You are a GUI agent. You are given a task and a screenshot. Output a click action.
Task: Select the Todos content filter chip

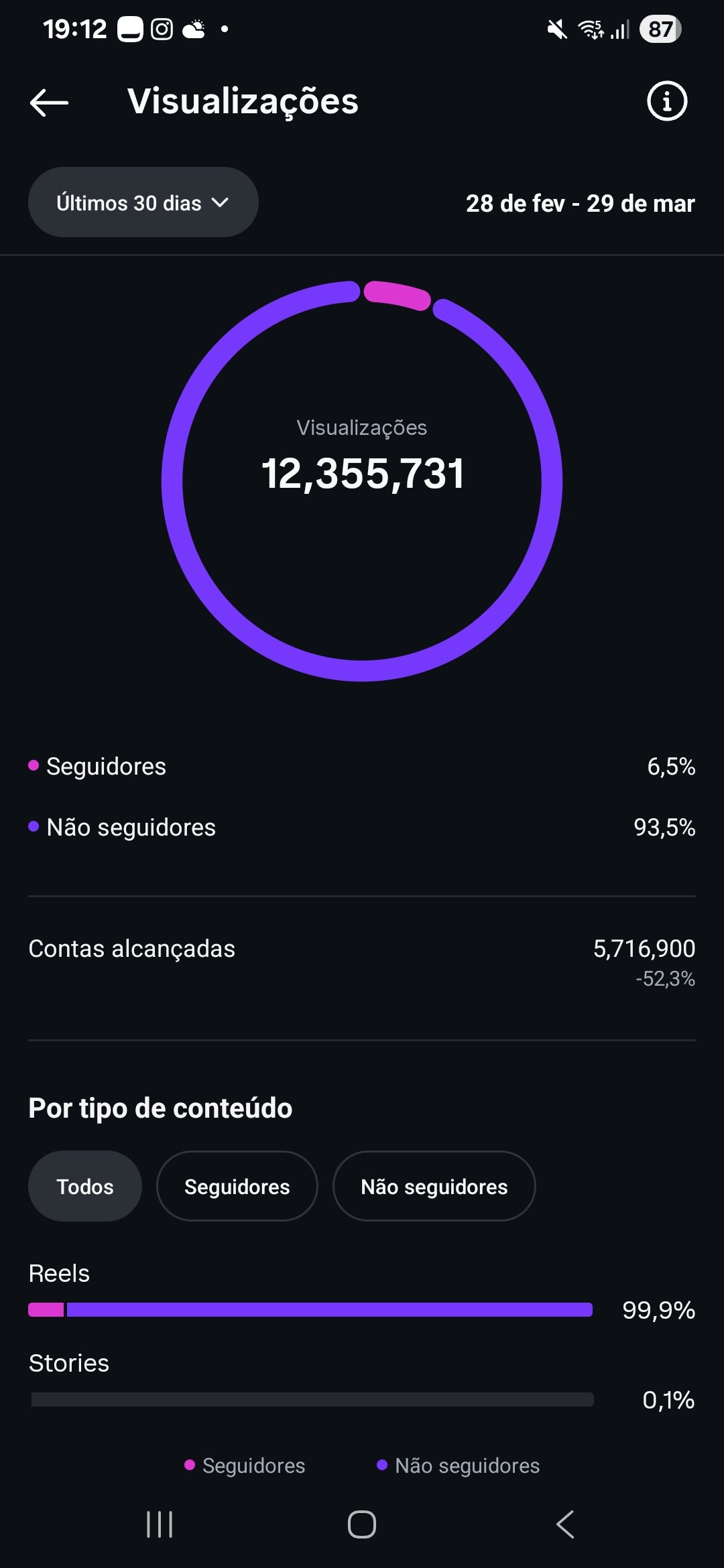tap(85, 1186)
